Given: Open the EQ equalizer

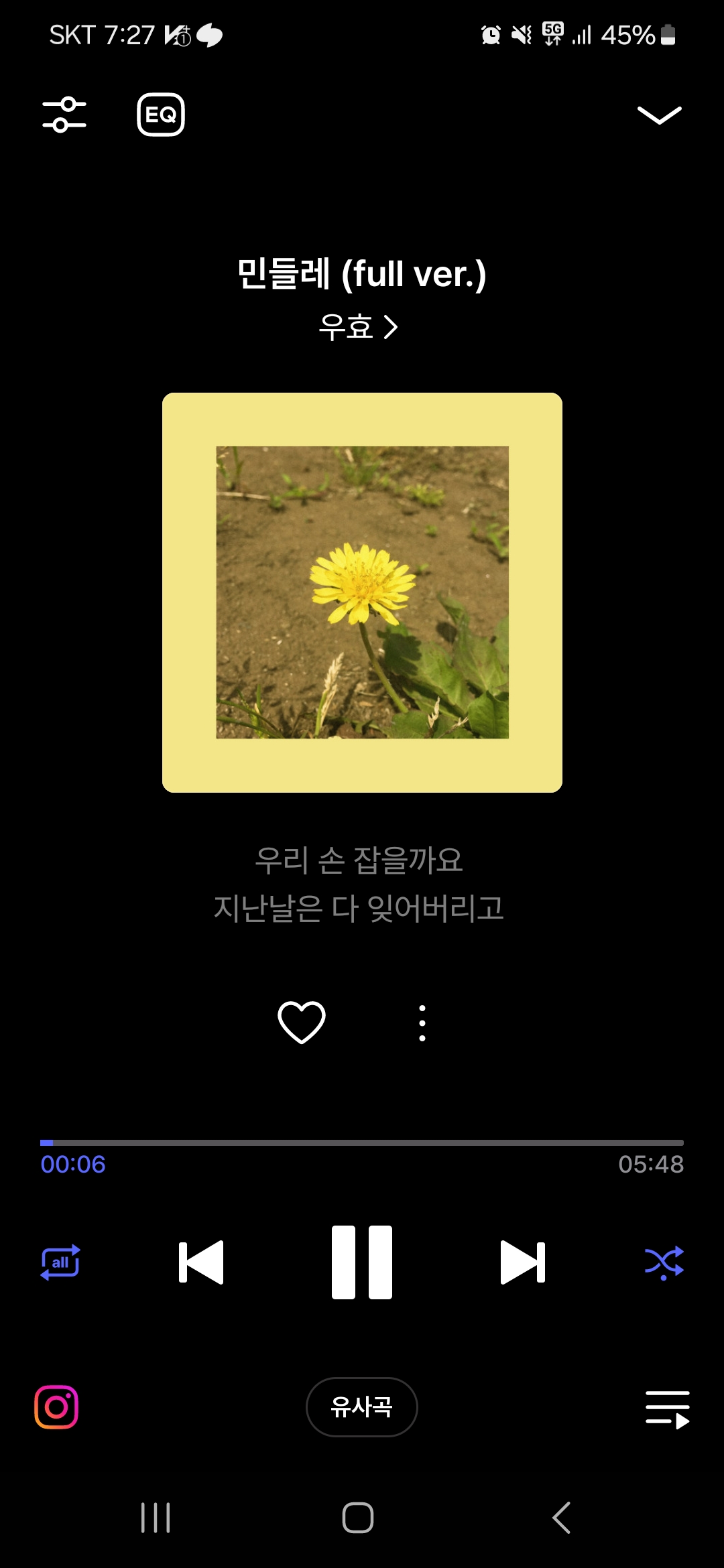Looking at the screenshot, I should coord(161,115).
